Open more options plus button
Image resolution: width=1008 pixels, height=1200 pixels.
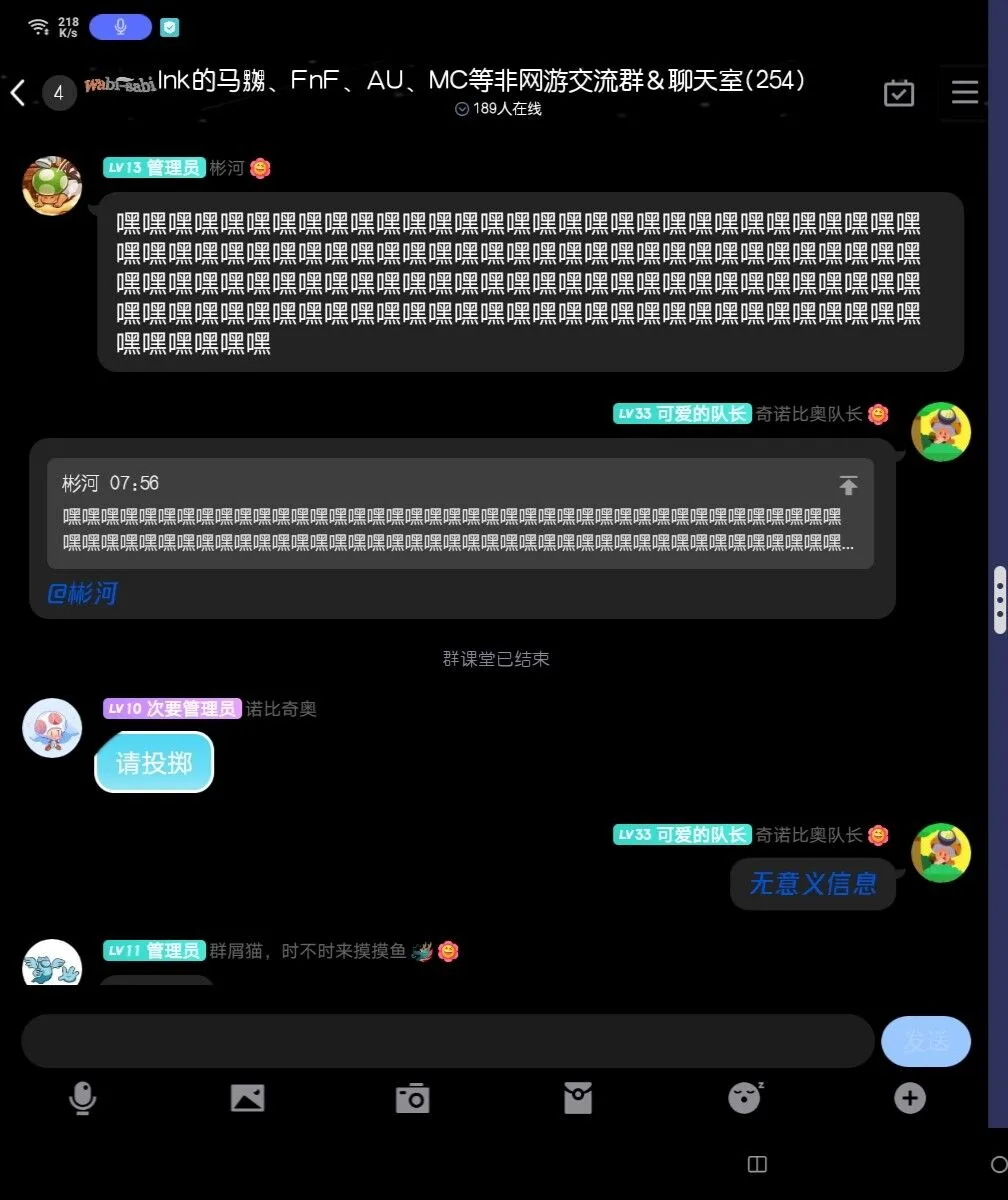click(909, 1099)
